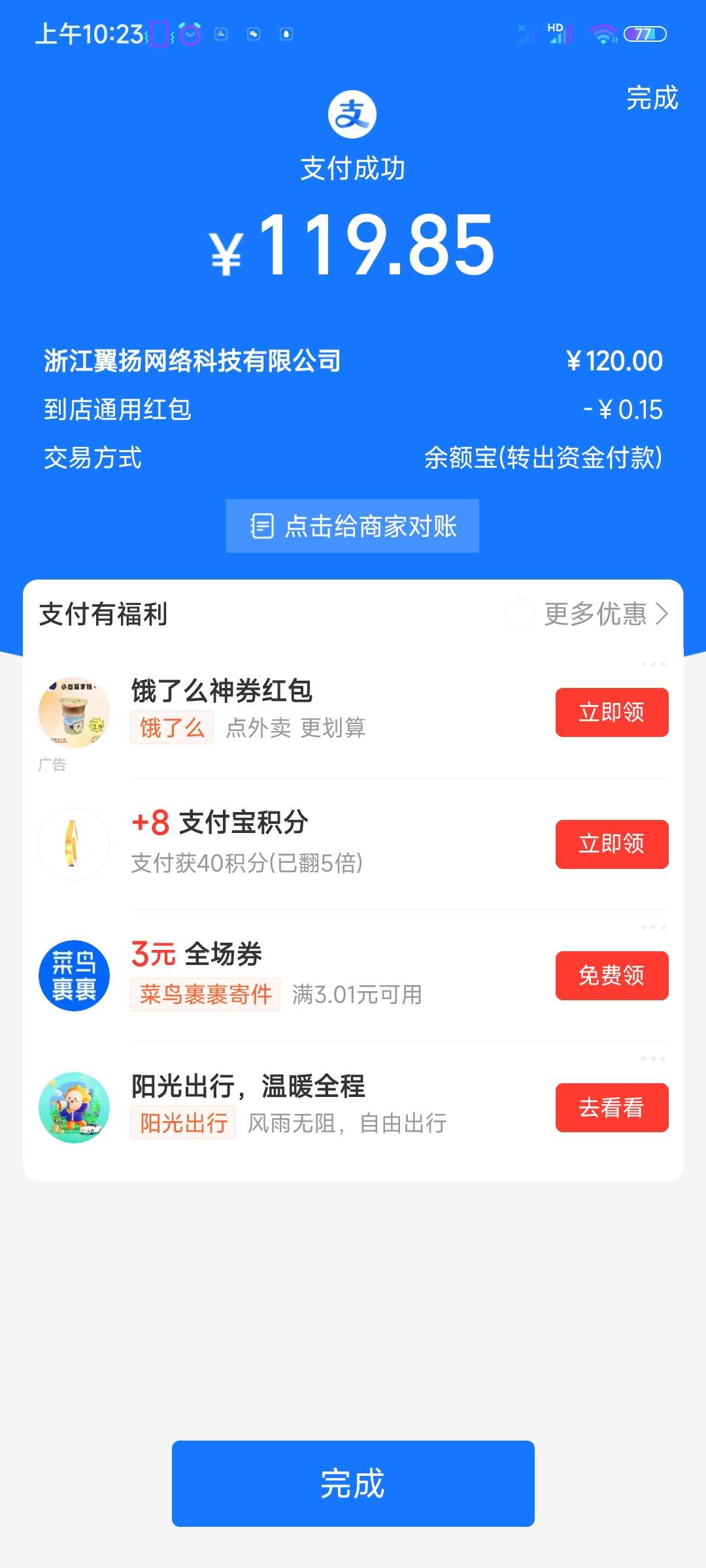The height and width of the screenshot is (1568, 706).
Task: Claim the 饿了么神券红包 with 立即领
Action: 611,712
